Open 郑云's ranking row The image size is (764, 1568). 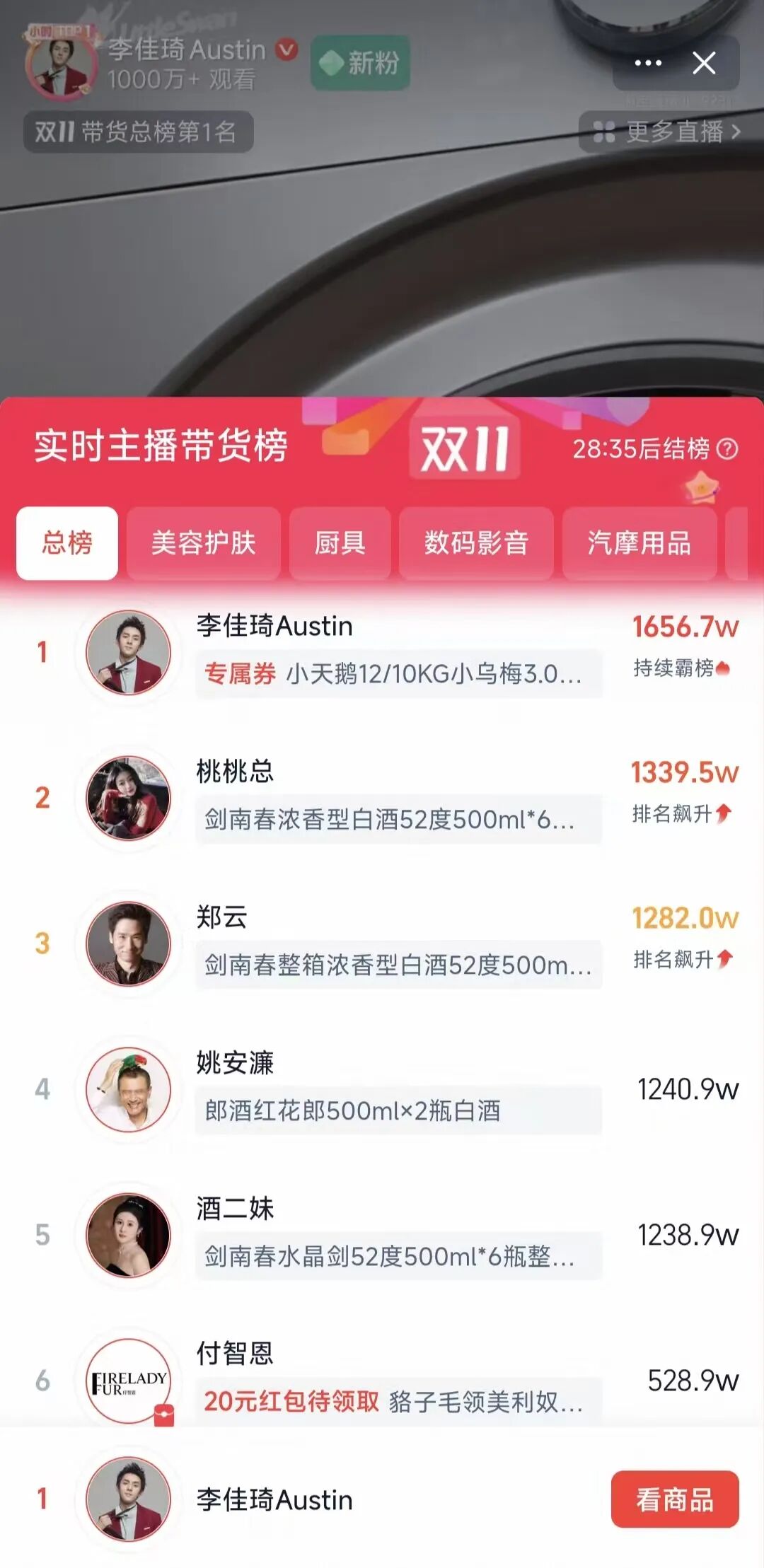396,943
